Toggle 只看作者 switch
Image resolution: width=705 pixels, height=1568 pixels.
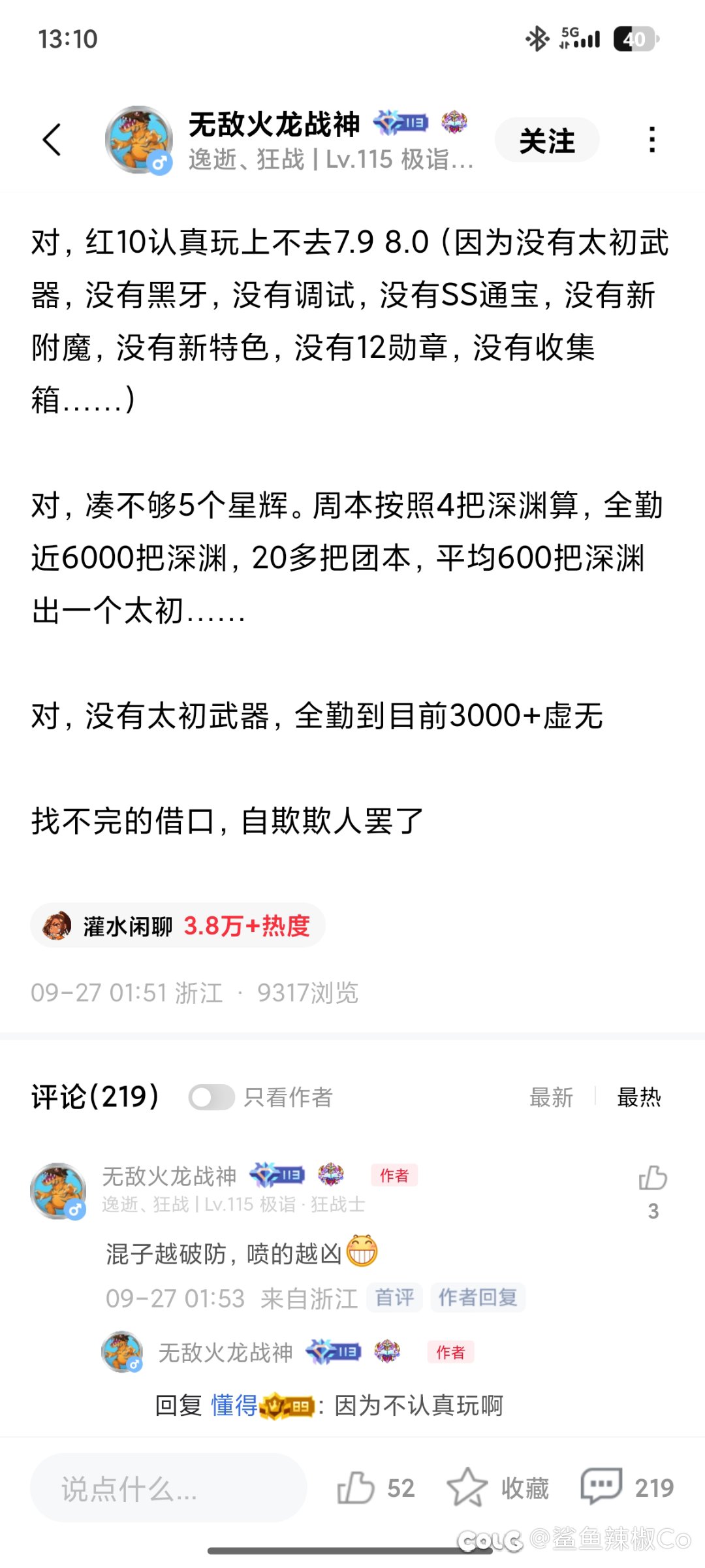211,1097
